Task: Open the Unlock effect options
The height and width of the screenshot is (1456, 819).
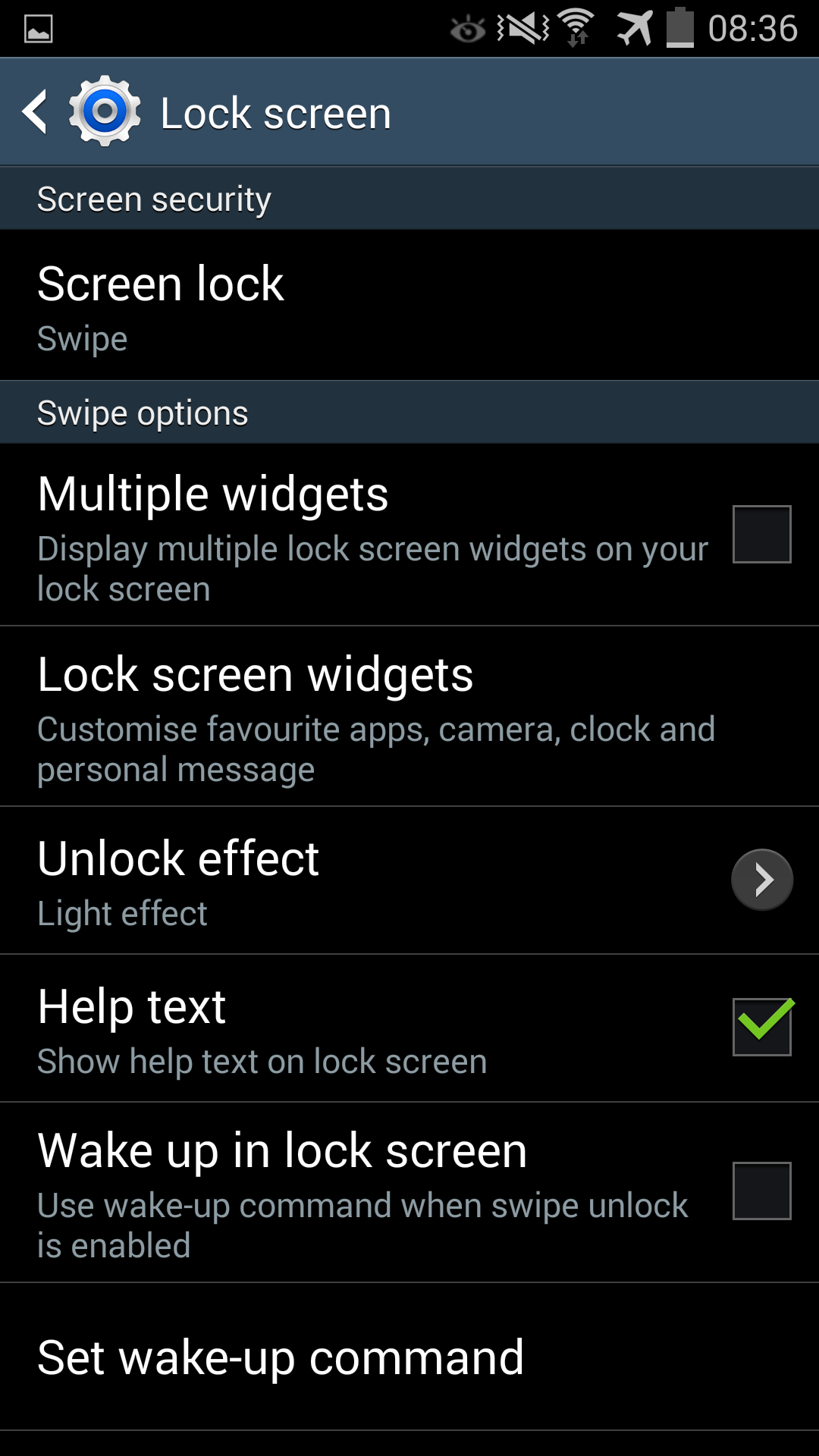Action: (x=761, y=880)
